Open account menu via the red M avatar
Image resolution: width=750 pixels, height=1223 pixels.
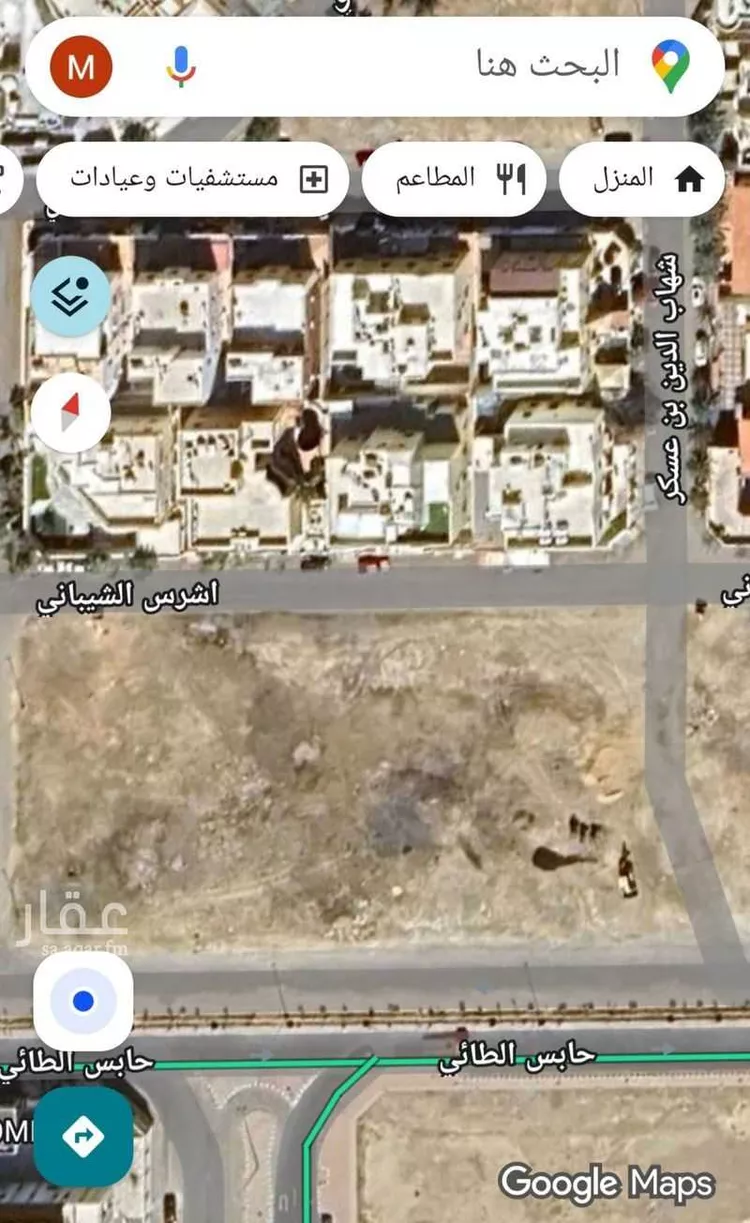click(79, 65)
